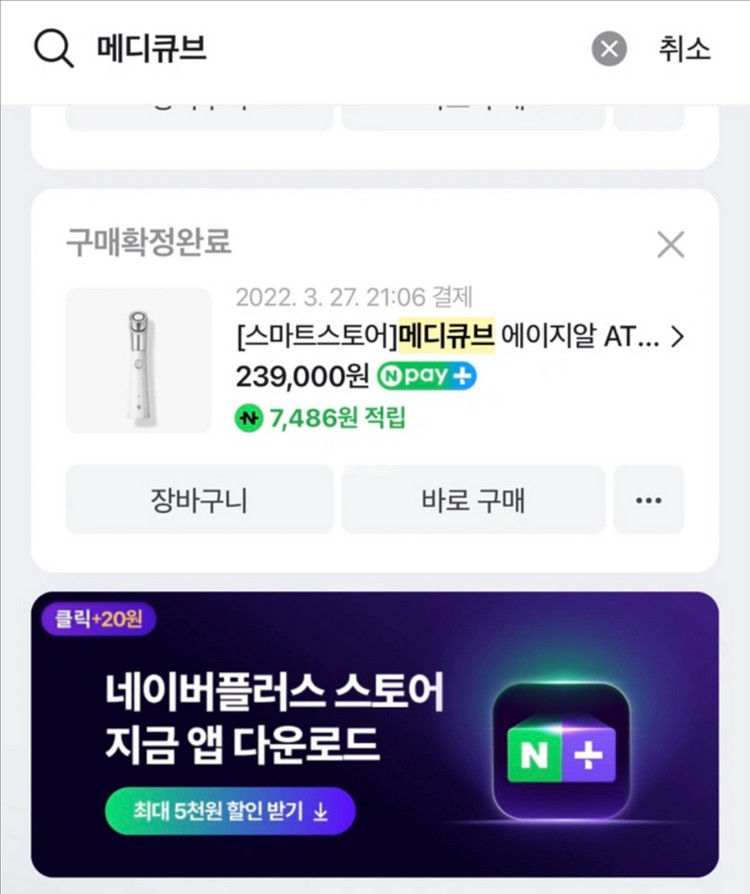This screenshot has height=894, width=750.
Task: Open more options for the 메디큐브 order
Action: (x=649, y=499)
